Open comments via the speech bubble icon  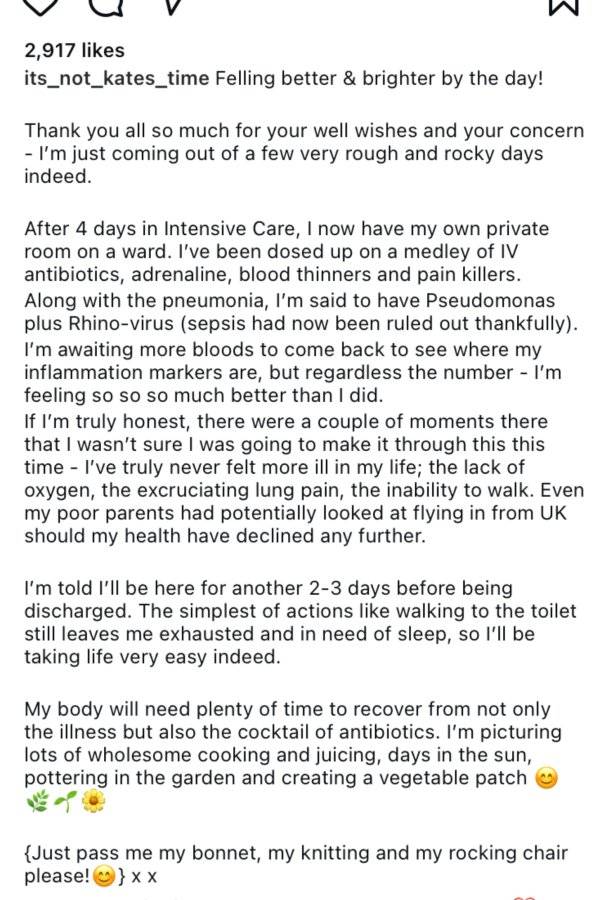106,6
